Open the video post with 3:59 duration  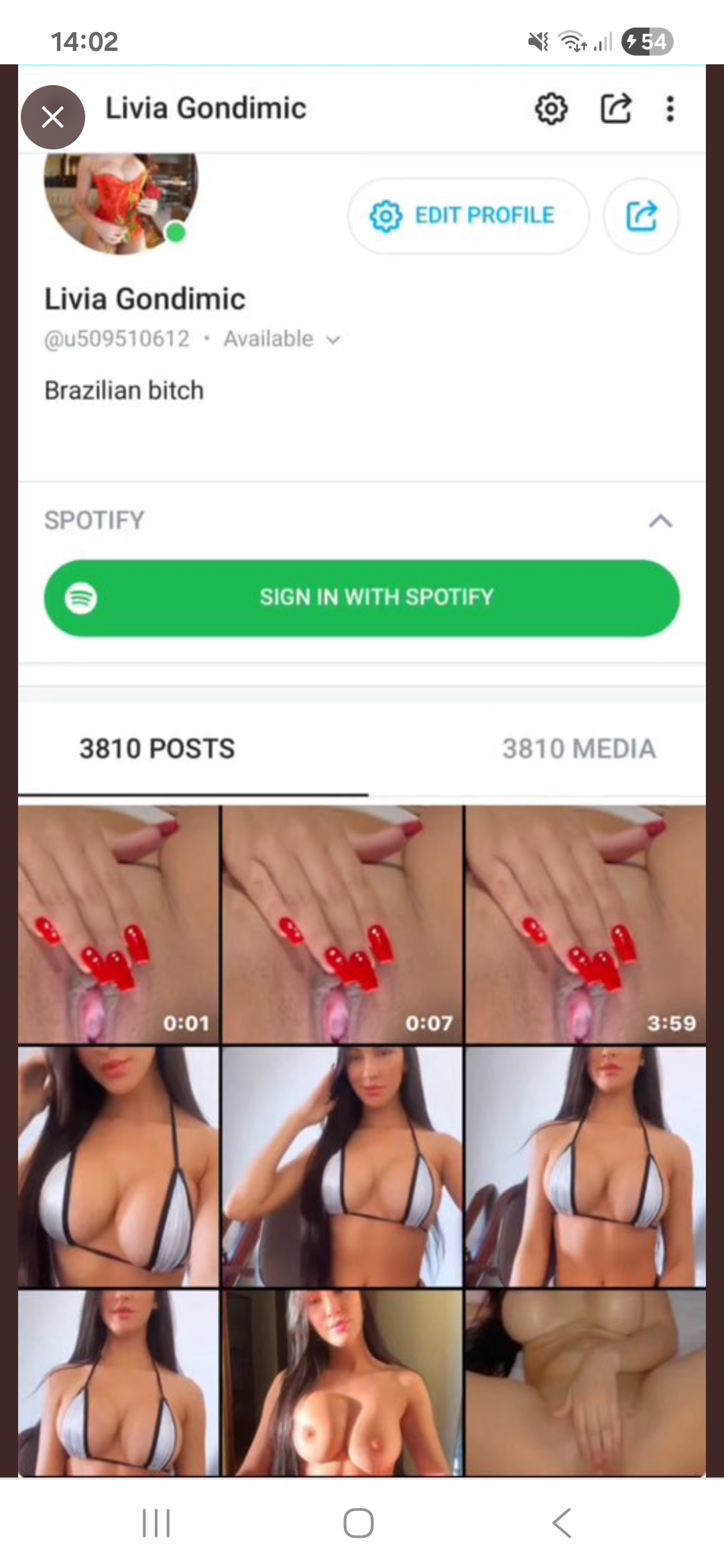pyautogui.click(x=585, y=925)
